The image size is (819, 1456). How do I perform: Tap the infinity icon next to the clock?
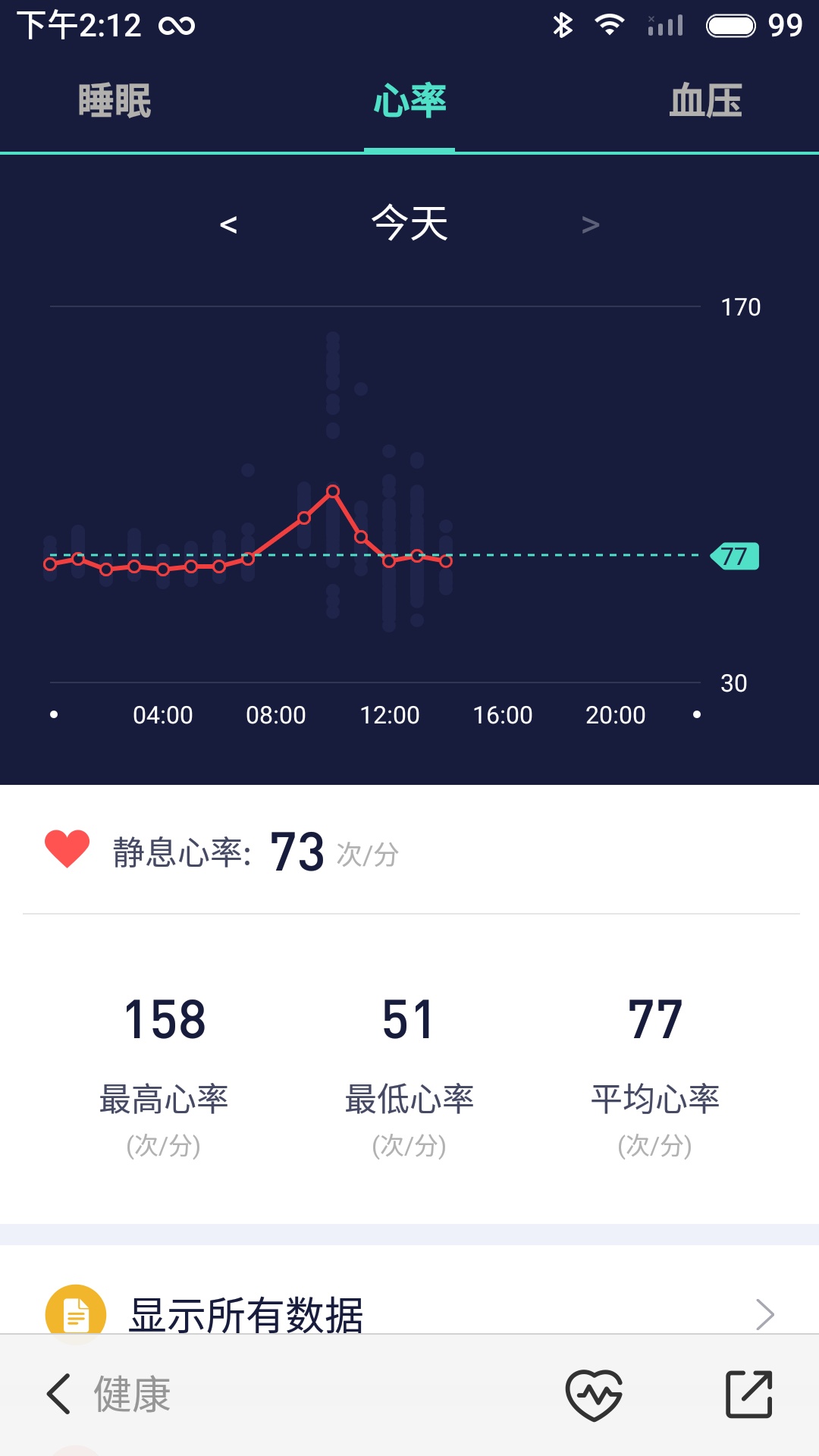[176, 24]
